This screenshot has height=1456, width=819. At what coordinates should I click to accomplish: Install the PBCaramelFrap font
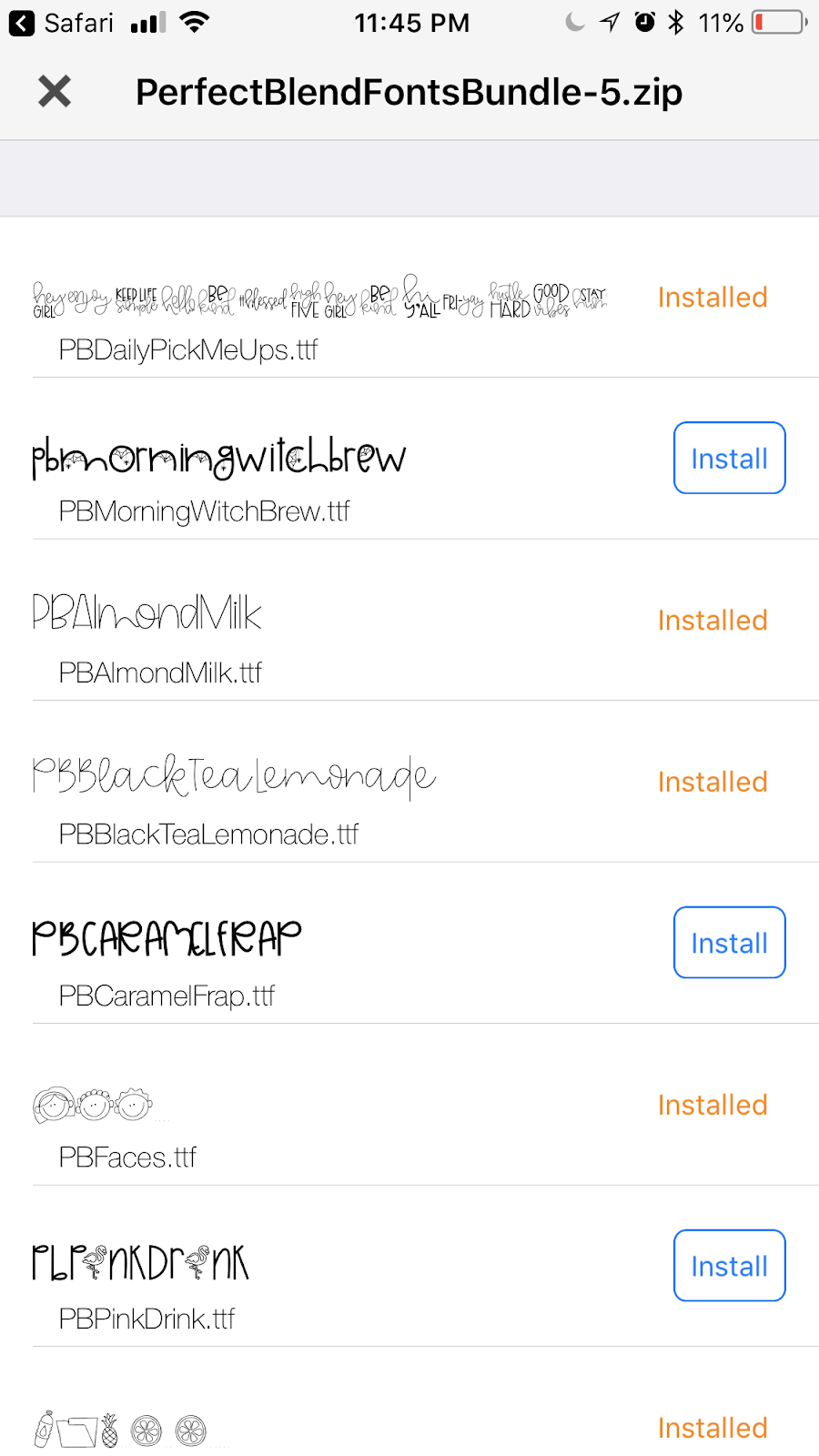(x=728, y=943)
